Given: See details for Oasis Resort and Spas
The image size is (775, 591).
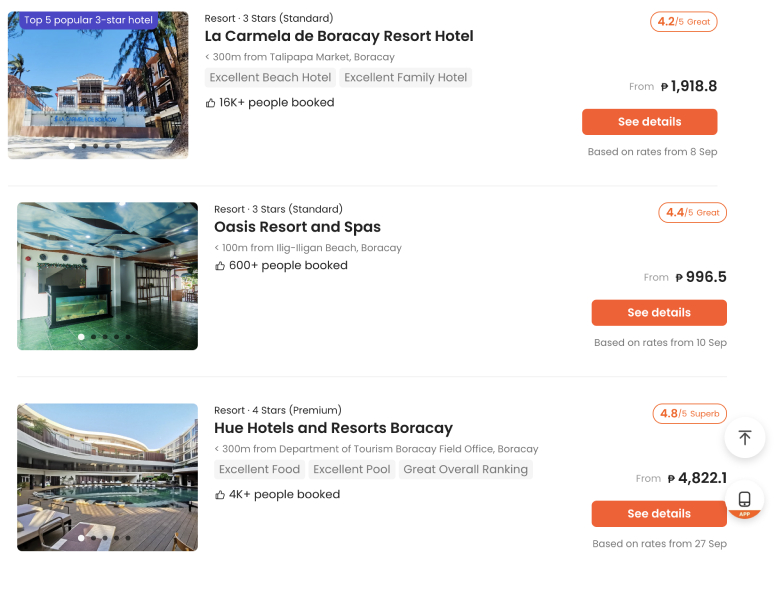Looking at the screenshot, I should coord(658,313).
